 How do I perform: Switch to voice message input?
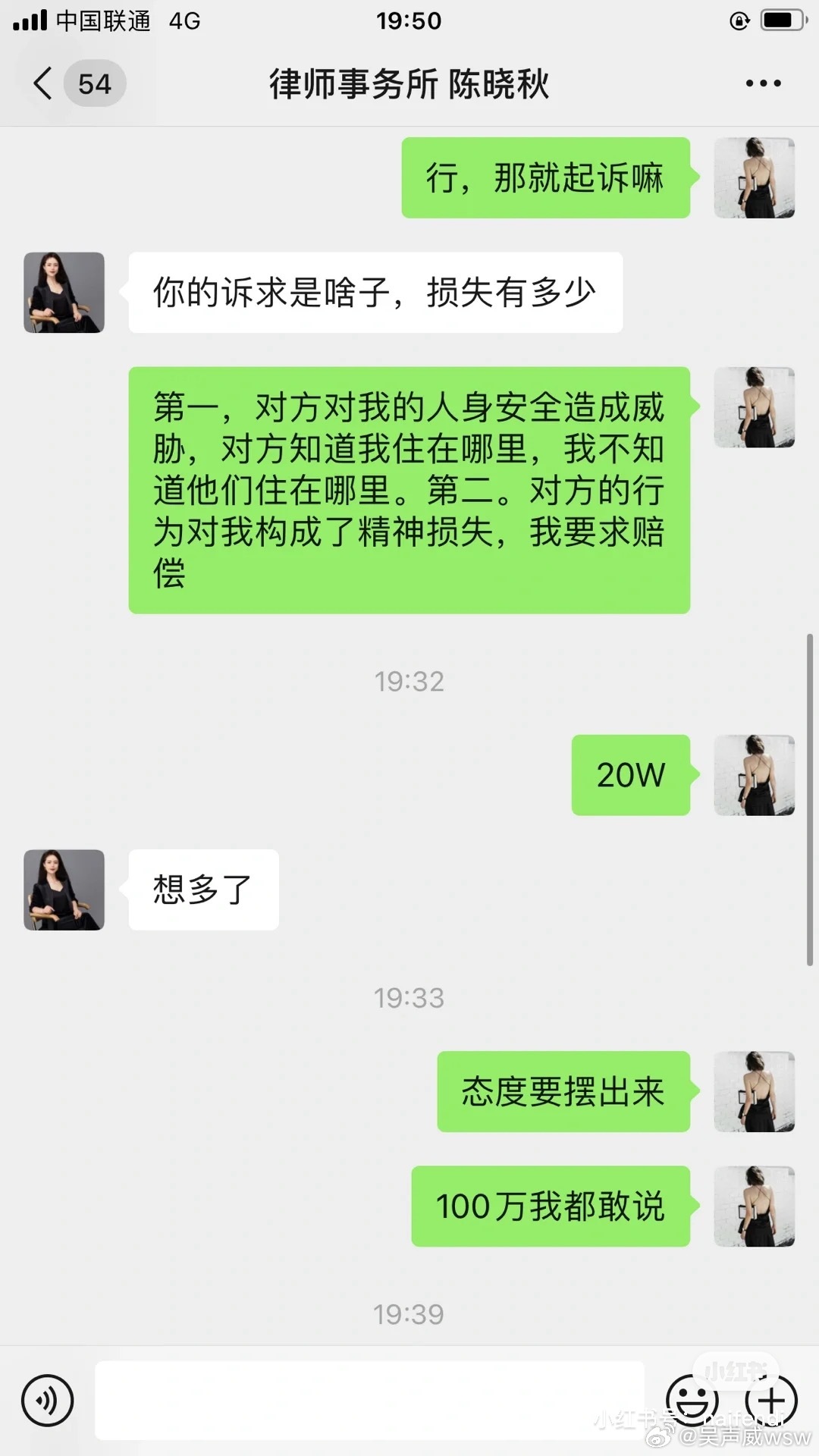coord(48,1401)
